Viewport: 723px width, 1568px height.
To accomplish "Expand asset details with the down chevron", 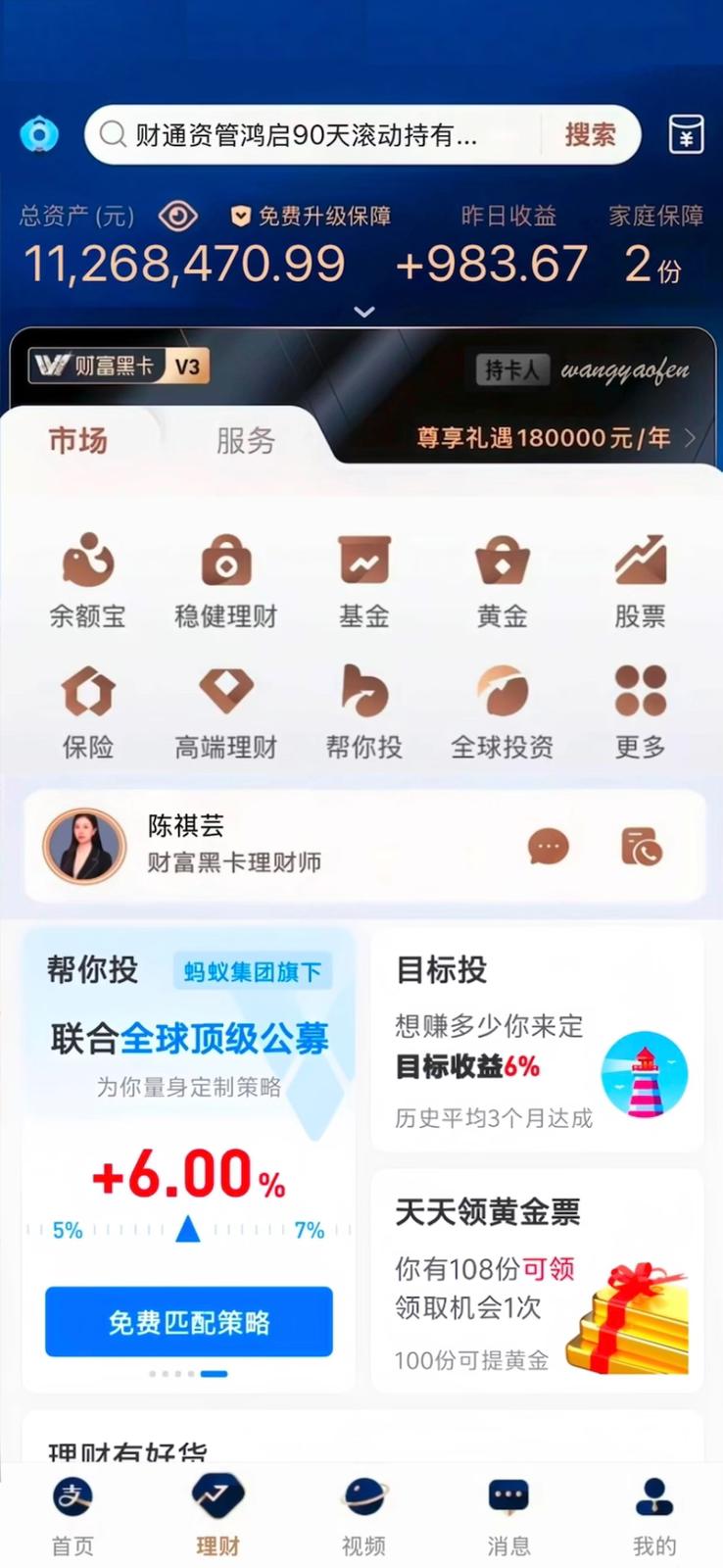I will pyautogui.click(x=363, y=312).
